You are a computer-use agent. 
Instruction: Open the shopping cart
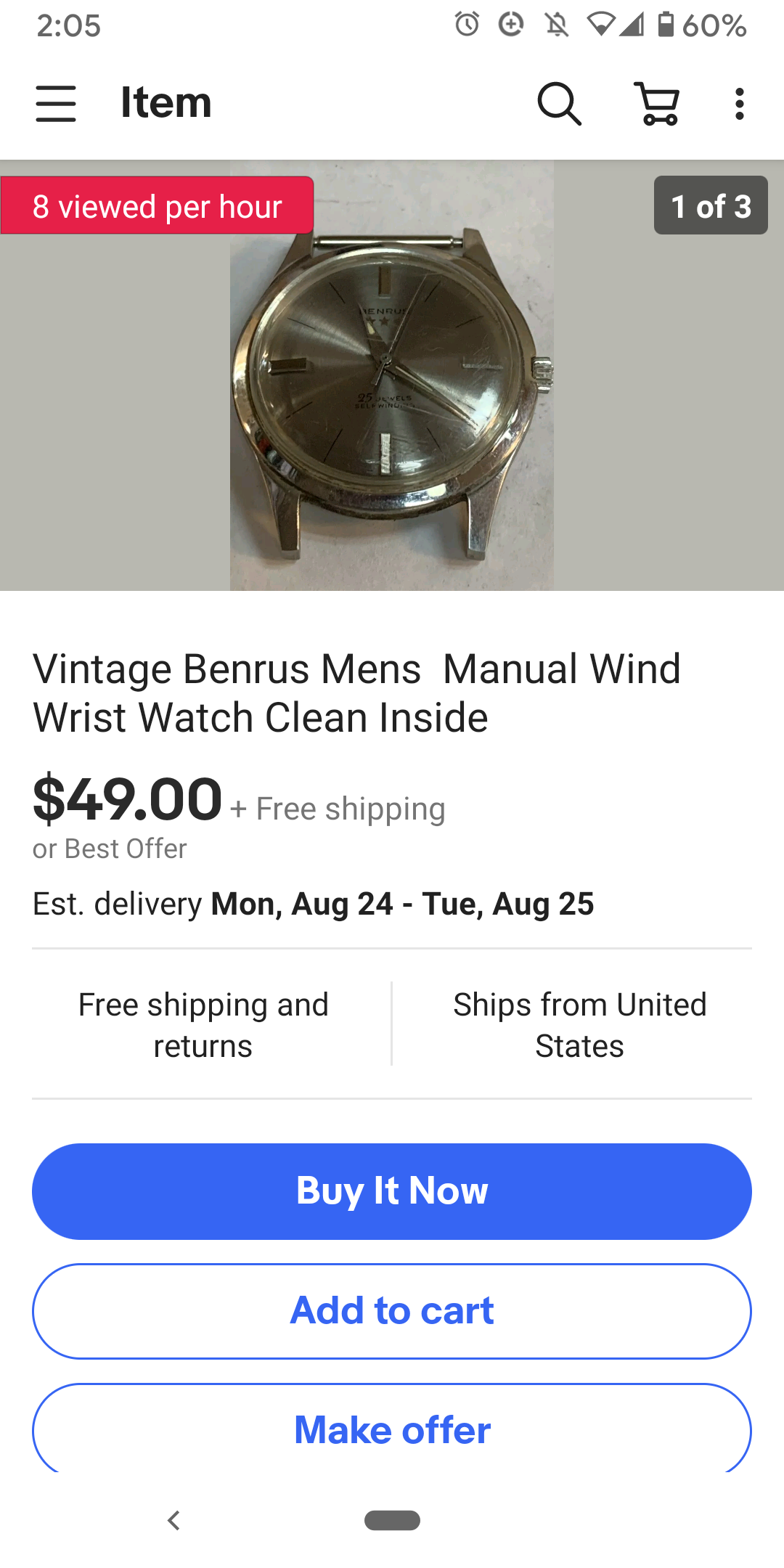(658, 103)
